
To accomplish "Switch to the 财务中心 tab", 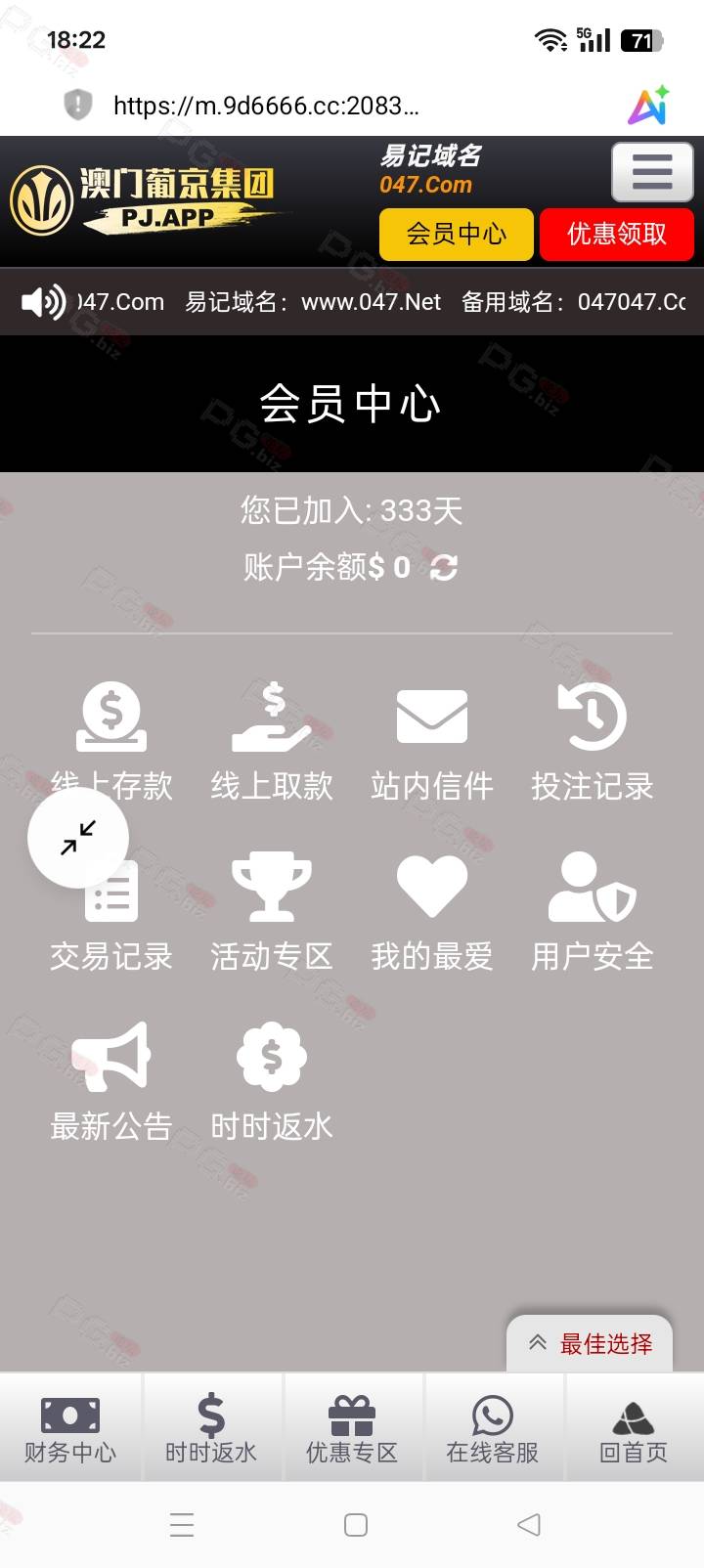I will 70,1428.
